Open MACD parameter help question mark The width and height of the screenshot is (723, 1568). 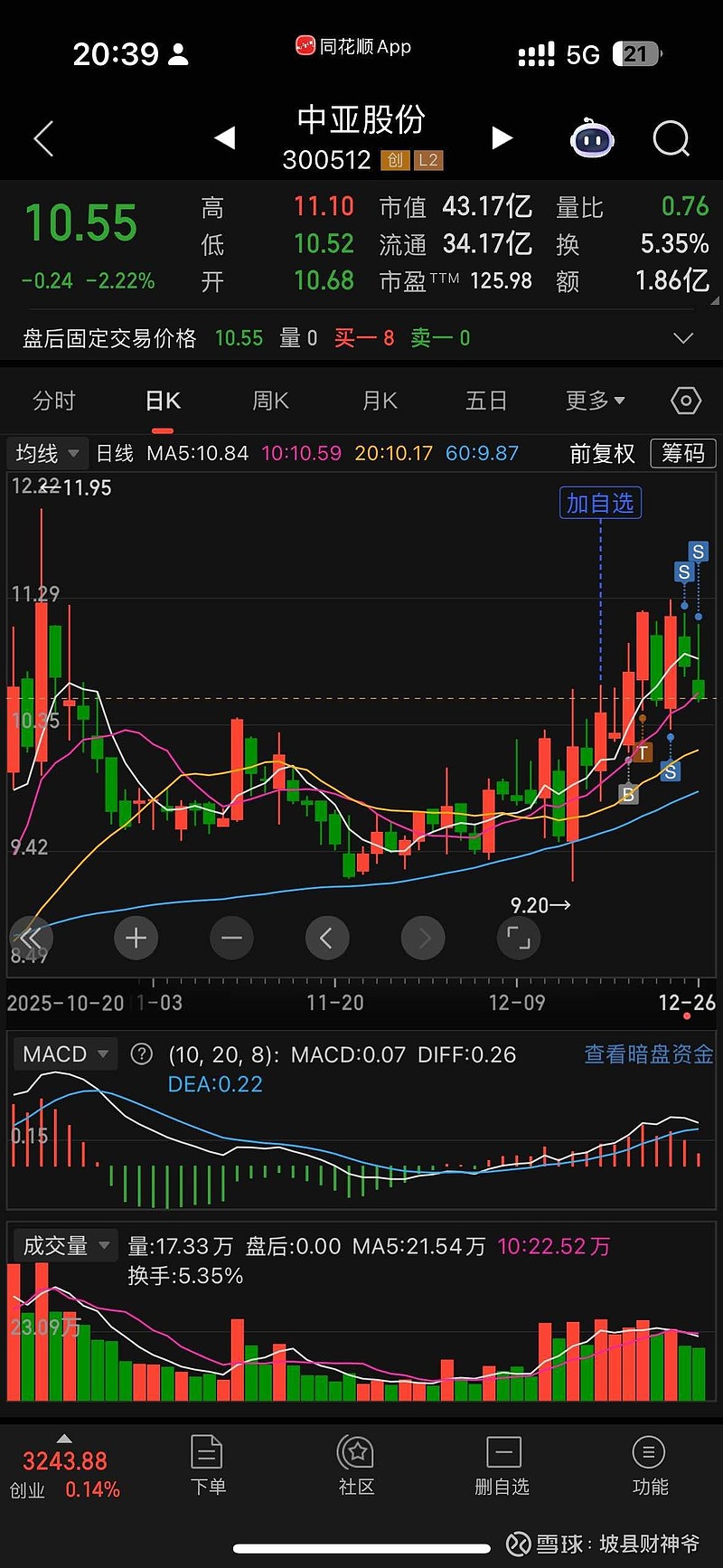[x=142, y=1053]
